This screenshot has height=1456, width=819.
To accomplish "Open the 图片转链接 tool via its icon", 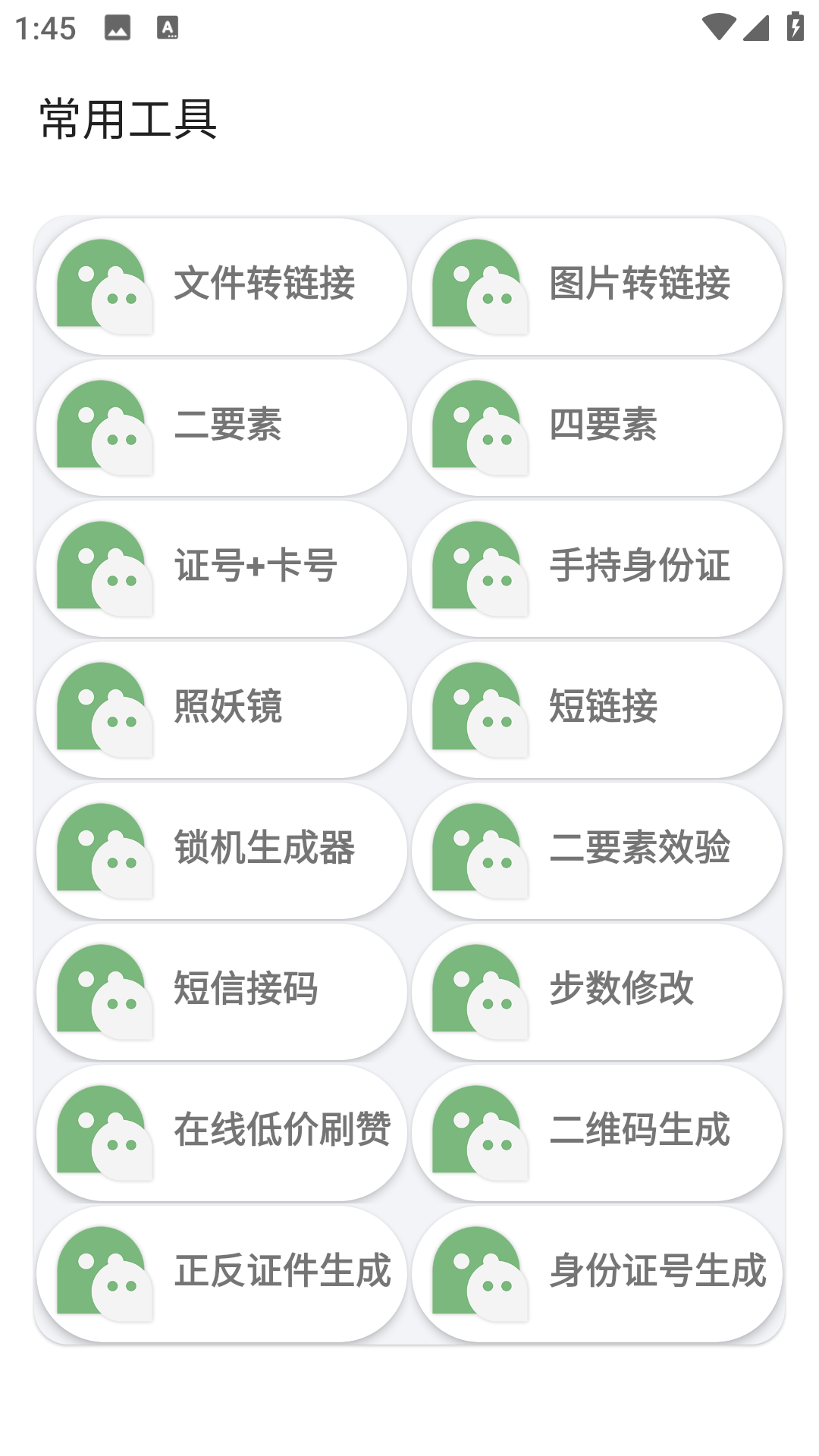I will (x=481, y=284).
